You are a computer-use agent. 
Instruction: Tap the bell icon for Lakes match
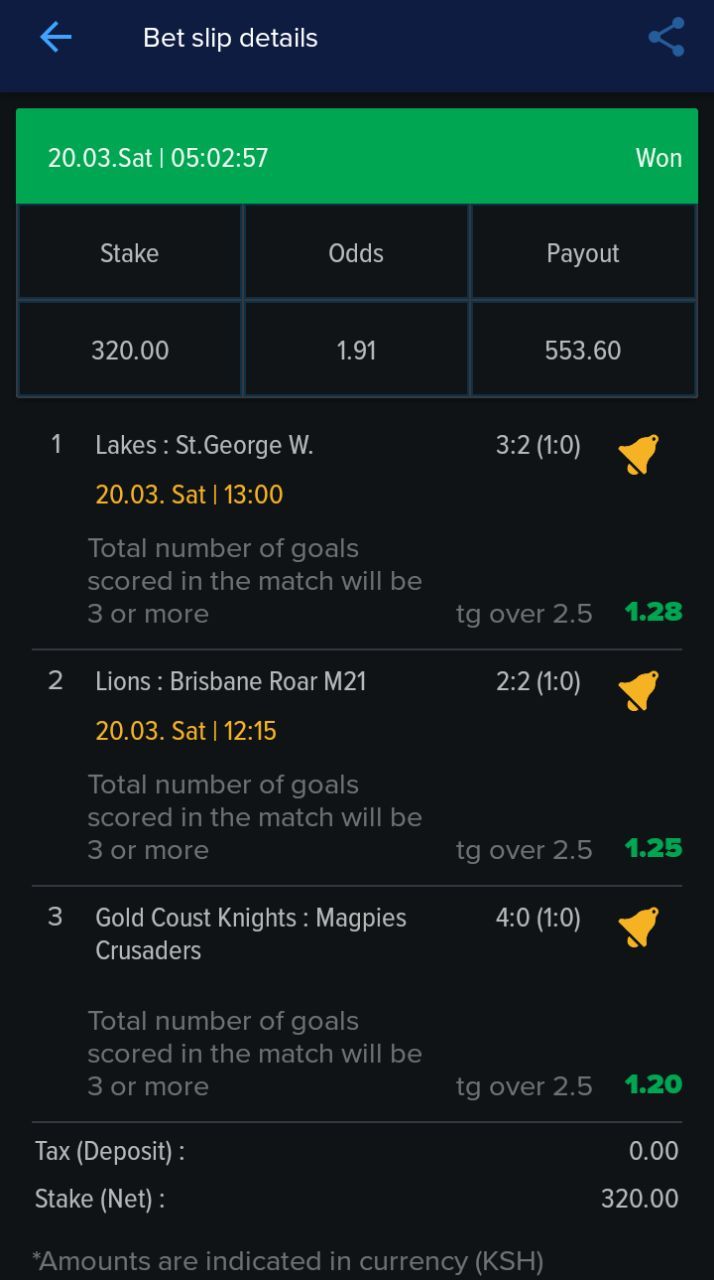tap(638, 454)
